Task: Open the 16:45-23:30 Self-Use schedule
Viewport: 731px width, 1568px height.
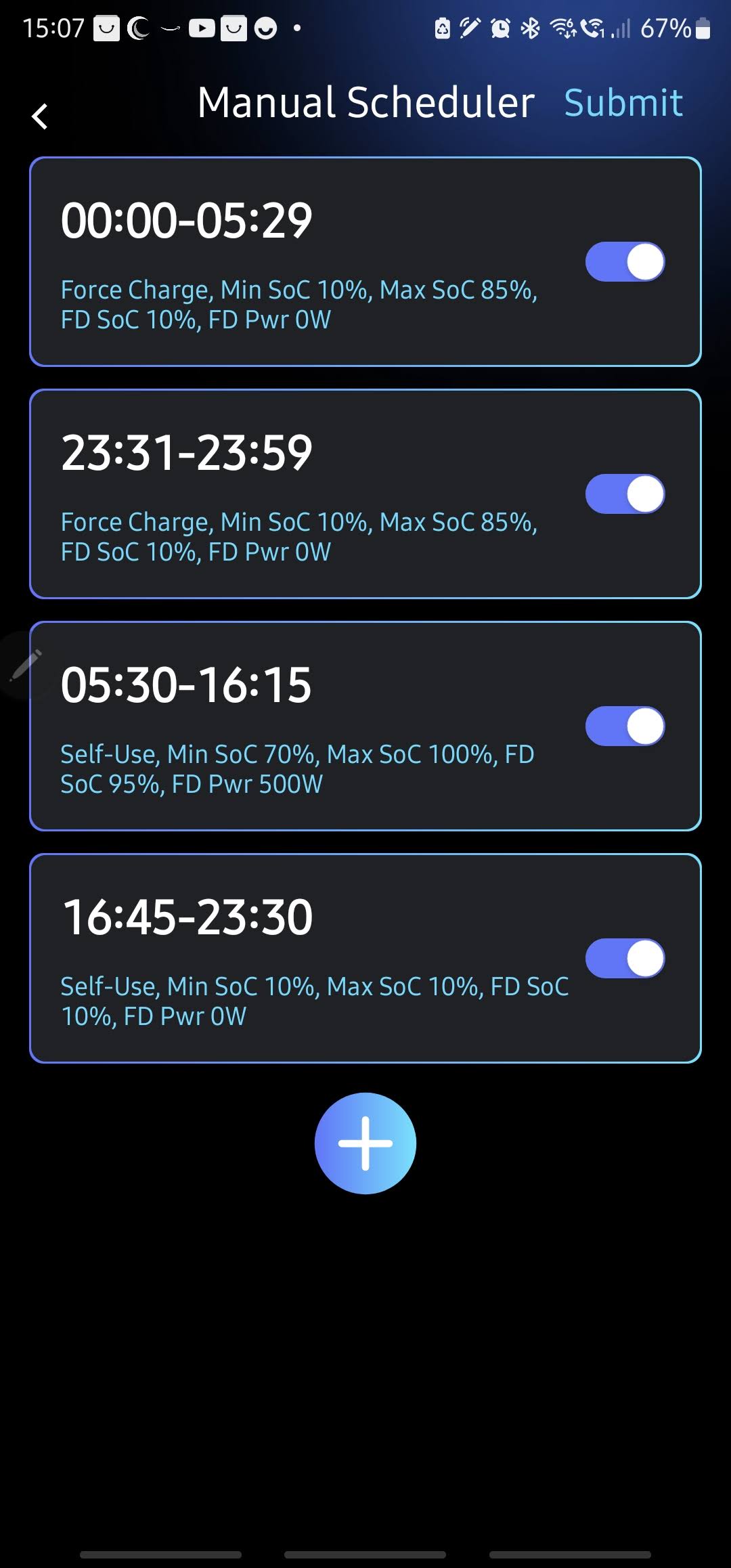Action: 298,959
